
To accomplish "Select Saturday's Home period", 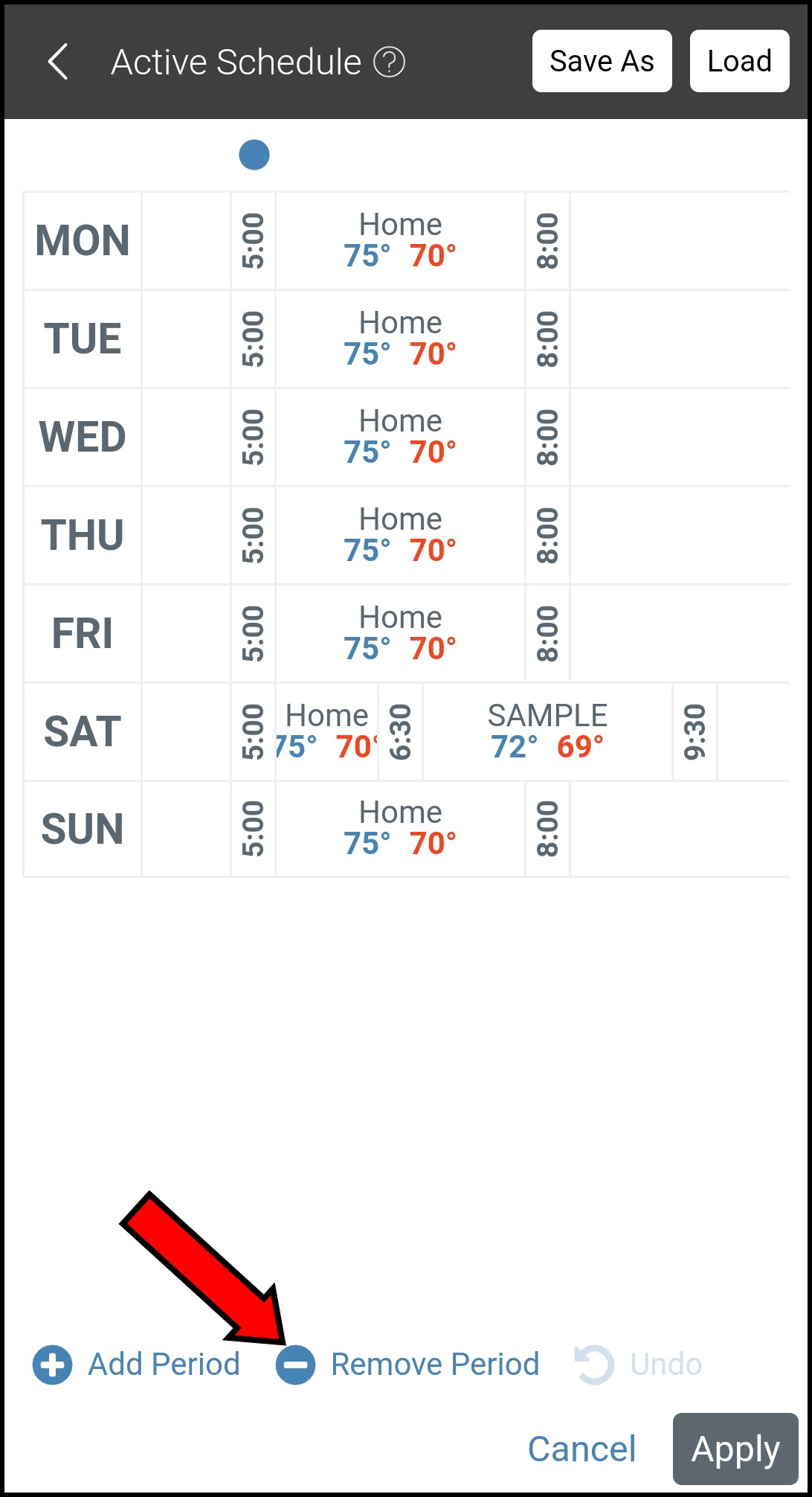I will pos(326,731).
